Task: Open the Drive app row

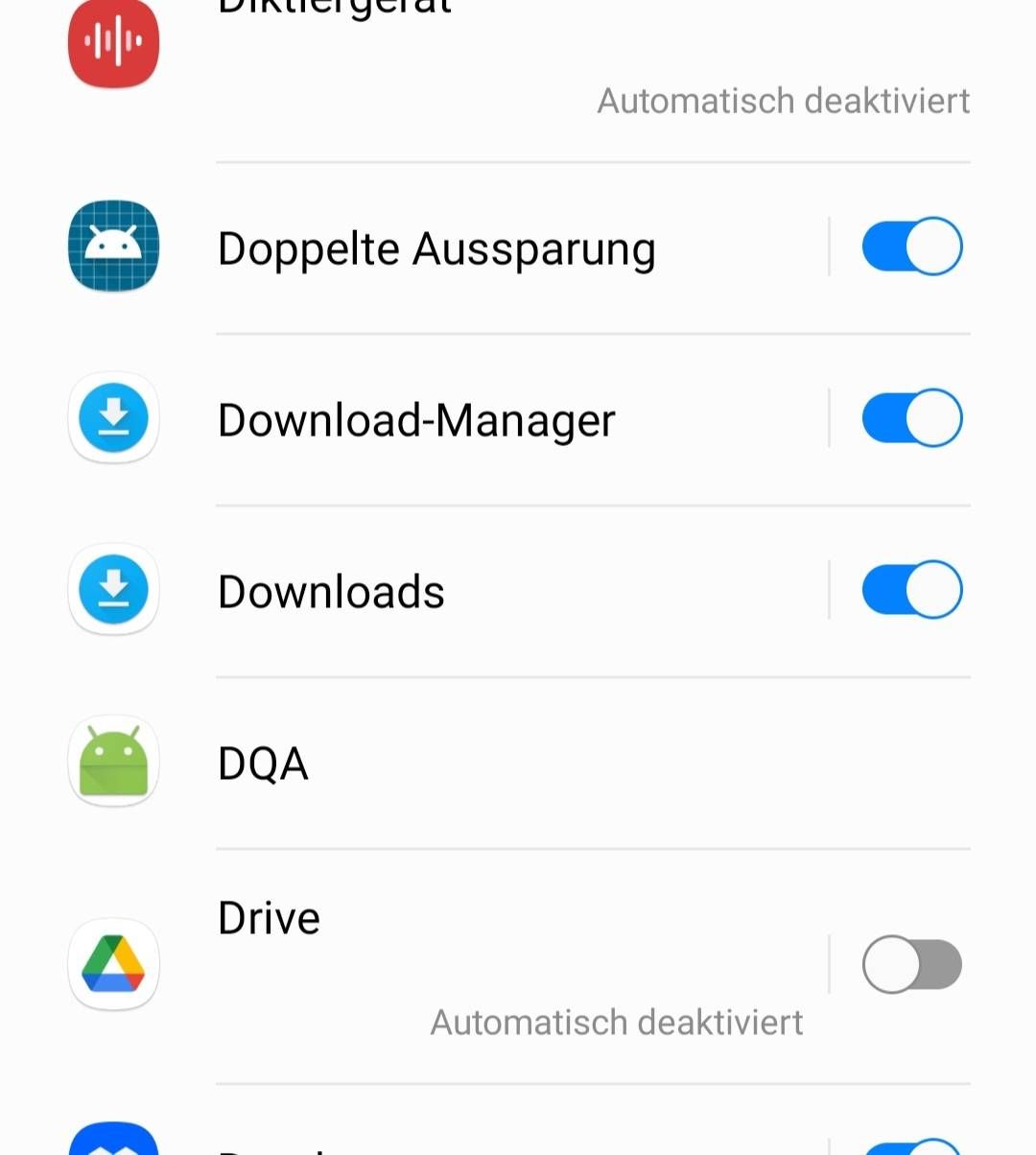Action: (x=270, y=919)
